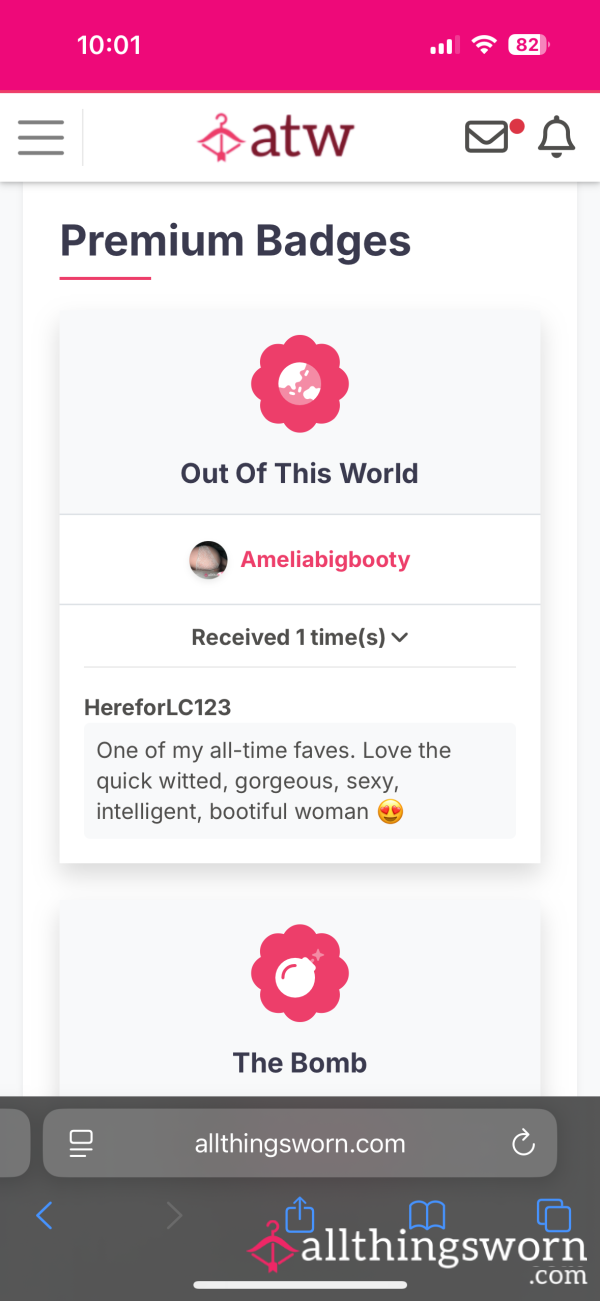Open the notifications bell
The height and width of the screenshot is (1301, 600).
[557, 137]
